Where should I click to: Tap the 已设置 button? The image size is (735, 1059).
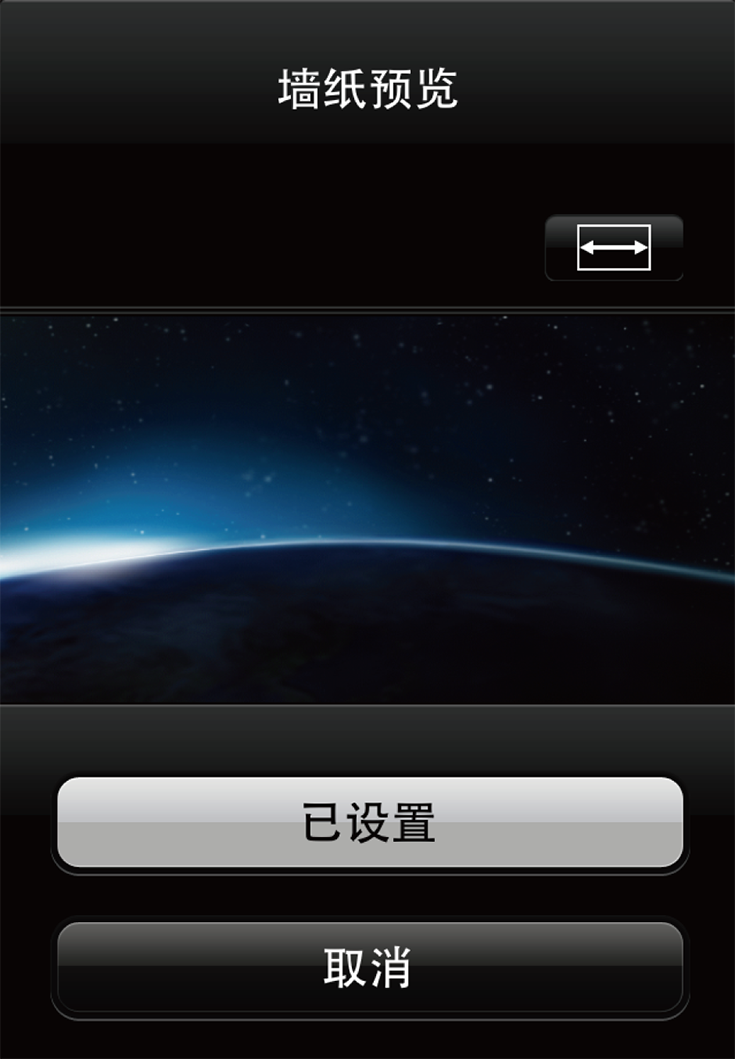tap(369, 822)
